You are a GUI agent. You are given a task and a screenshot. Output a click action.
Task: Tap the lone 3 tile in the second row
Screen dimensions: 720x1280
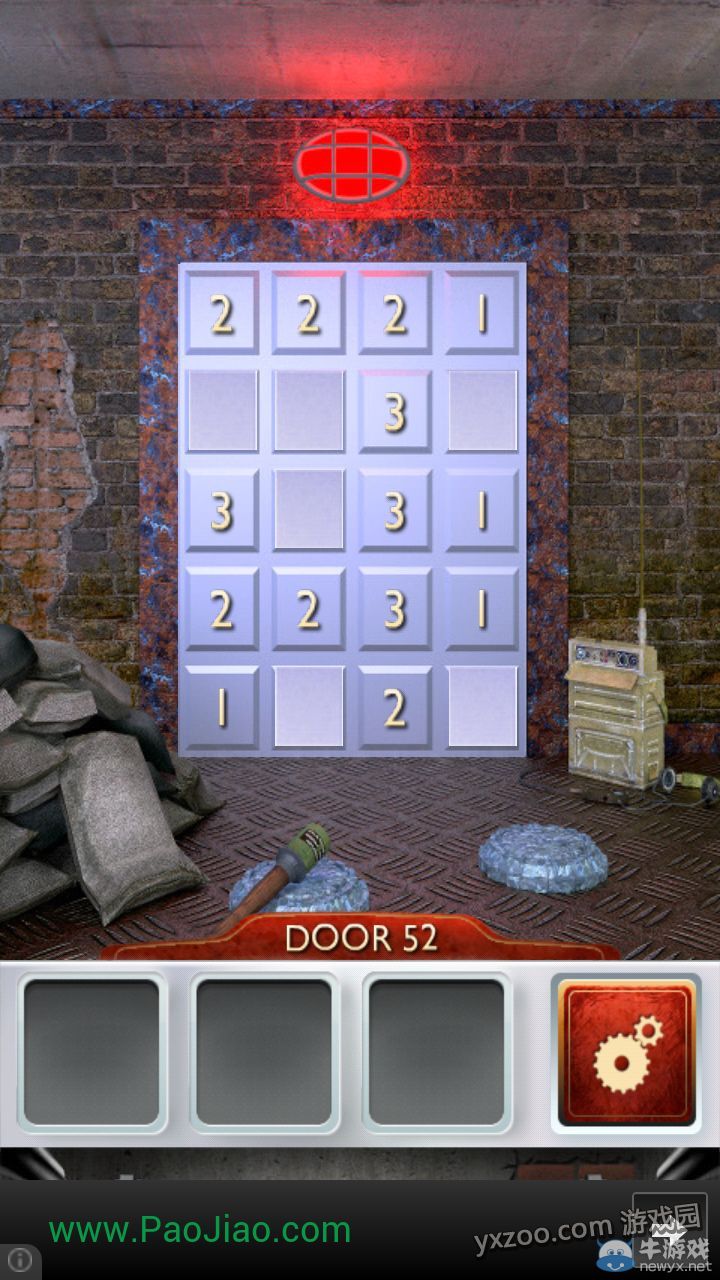(395, 411)
